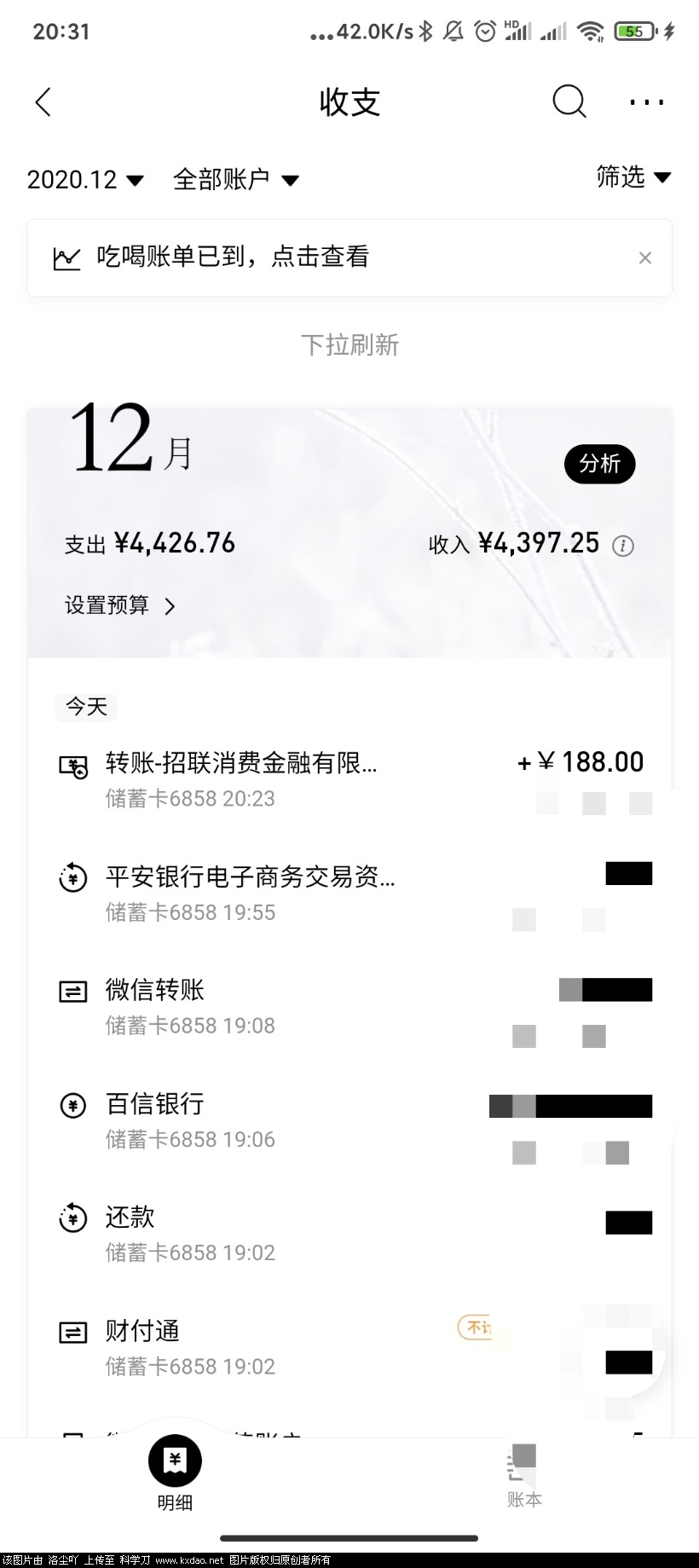Expand the 2020.12 month picker
699x1568 pixels.
pyautogui.click(x=85, y=180)
